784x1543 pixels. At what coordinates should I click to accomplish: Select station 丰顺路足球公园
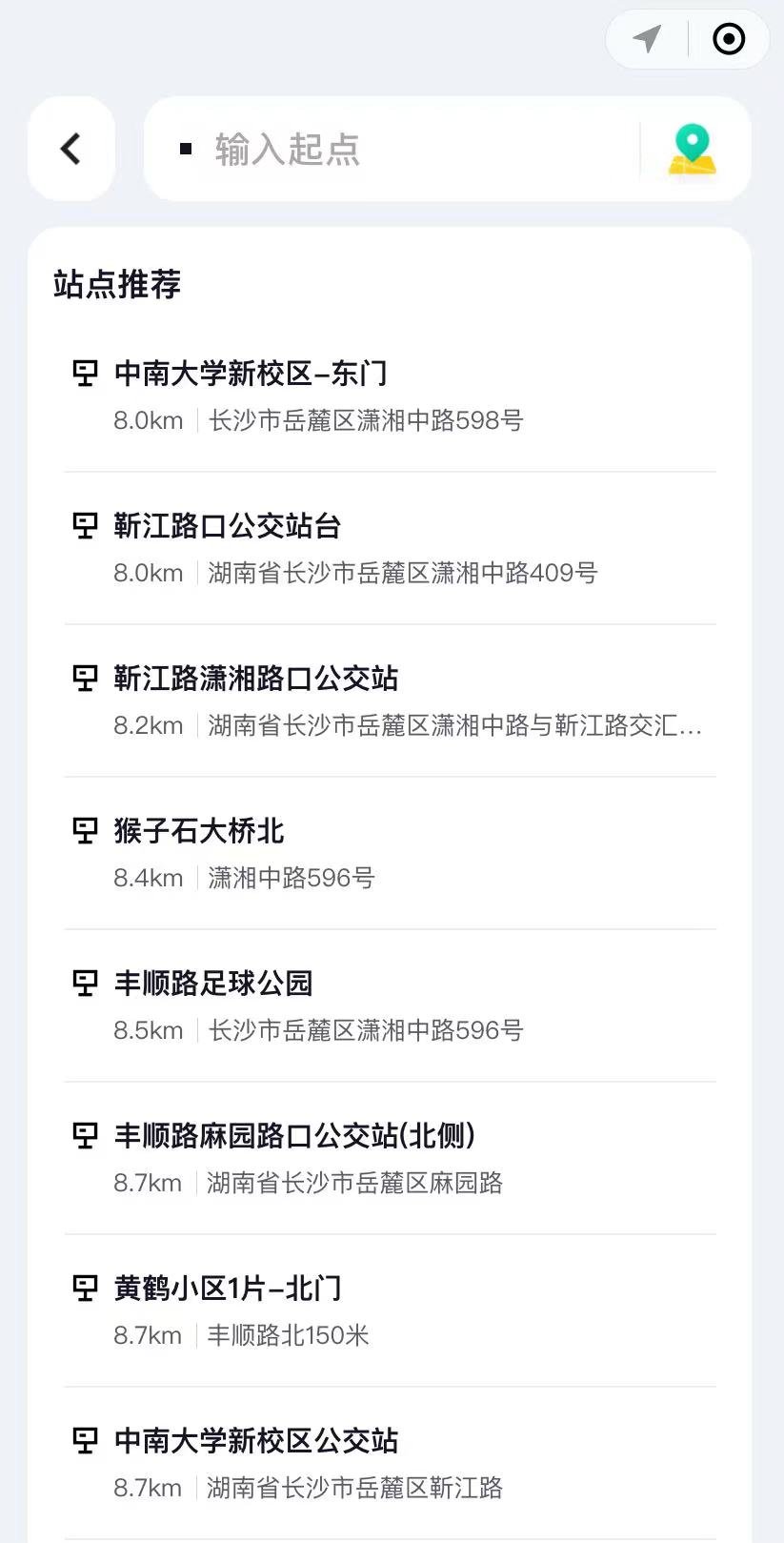coord(211,983)
